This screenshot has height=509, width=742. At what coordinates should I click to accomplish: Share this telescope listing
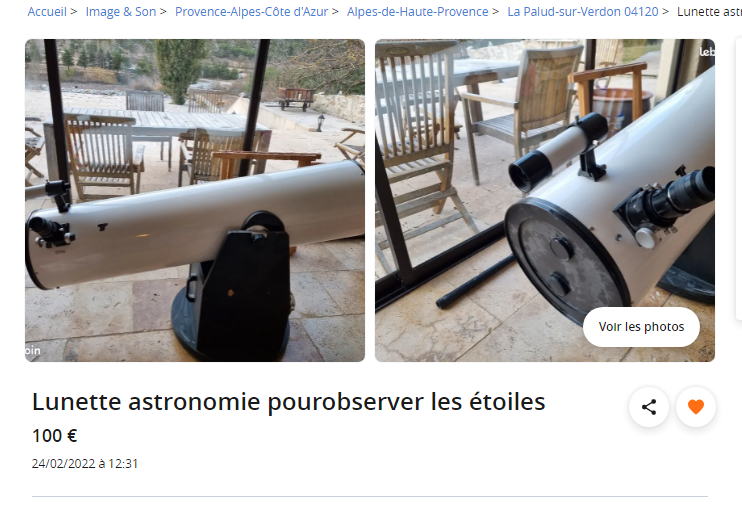649,407
